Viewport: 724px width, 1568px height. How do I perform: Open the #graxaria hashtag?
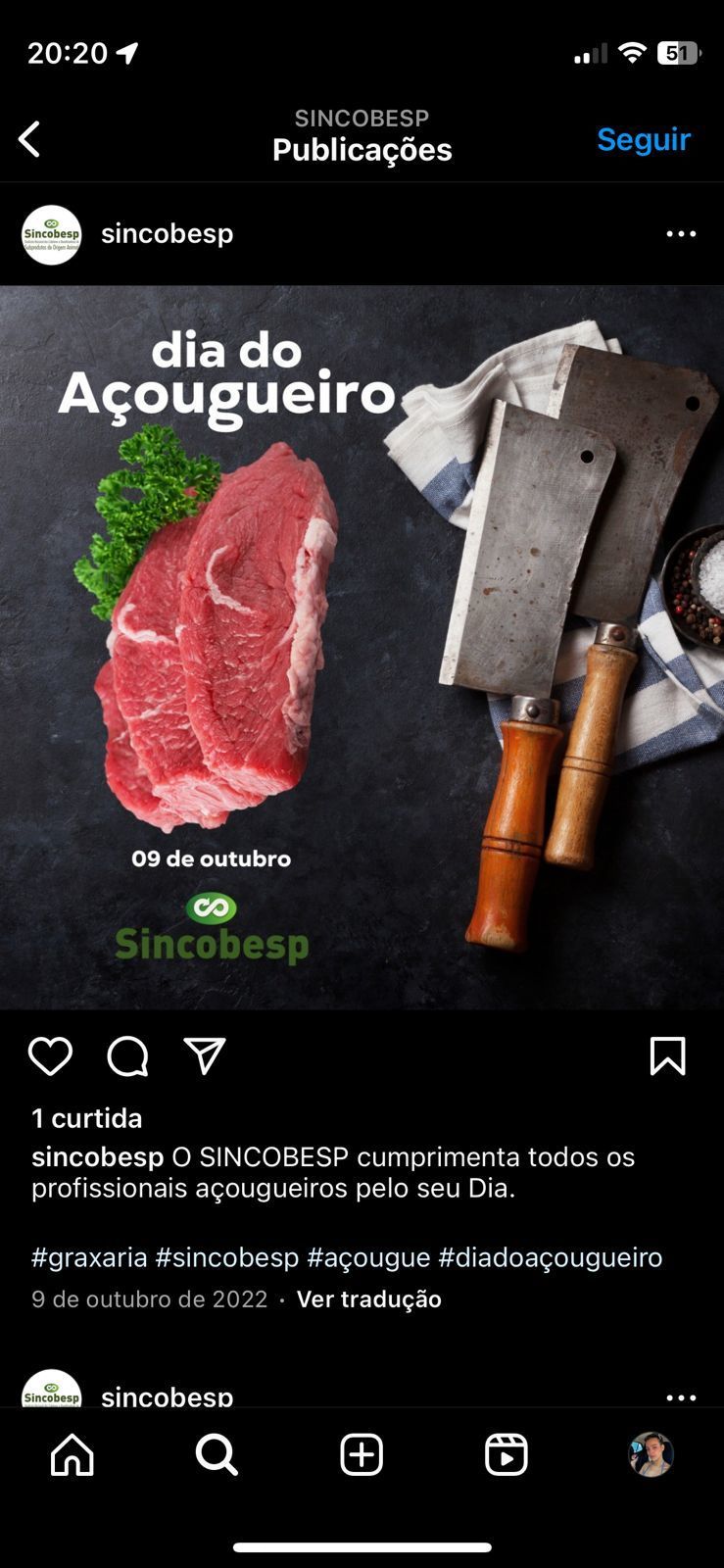[89, 1257]
